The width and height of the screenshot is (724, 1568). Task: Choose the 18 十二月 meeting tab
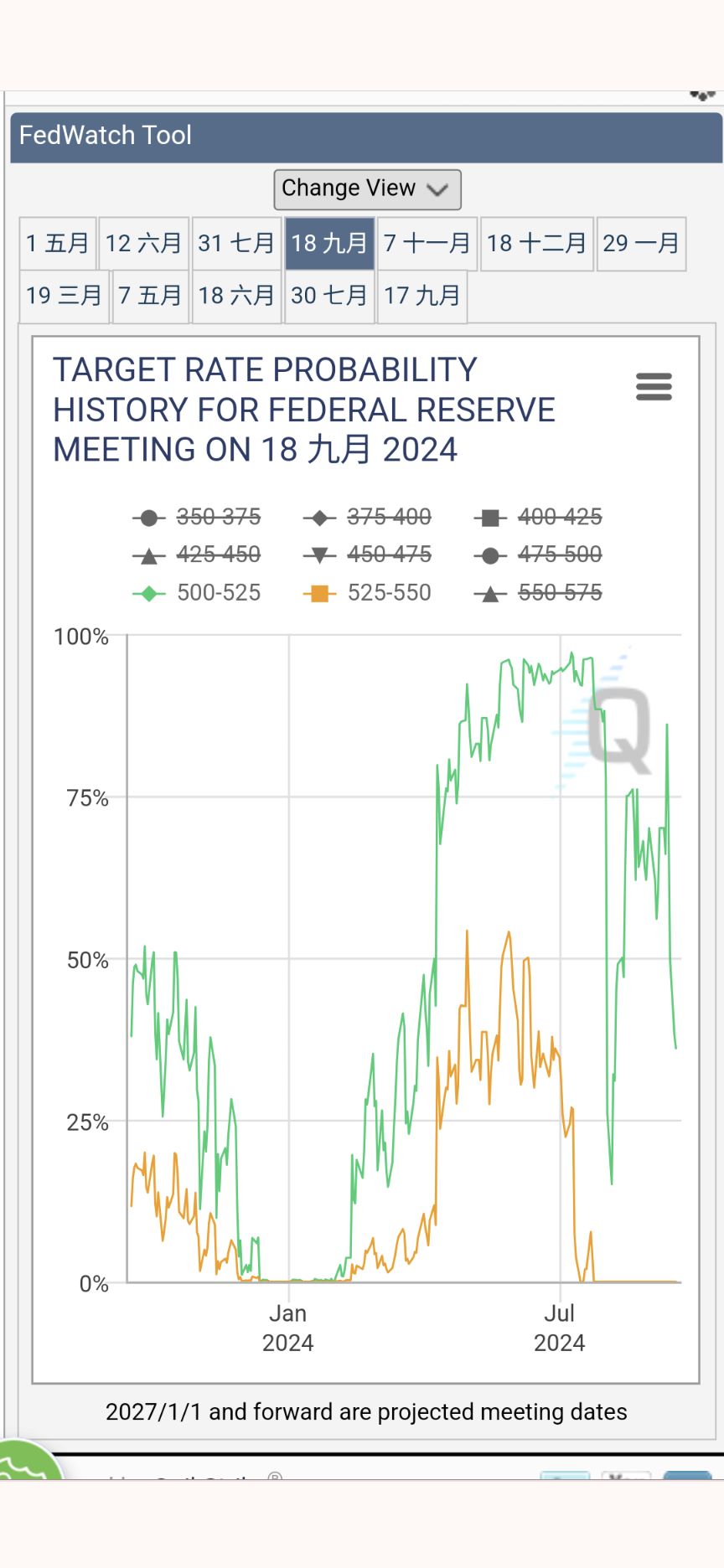tap(536, 244)
